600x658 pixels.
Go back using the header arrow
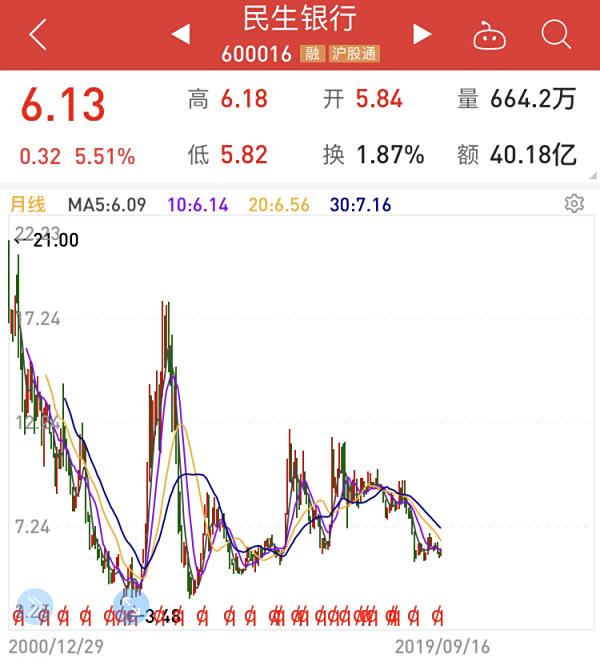tap(38, 34)
